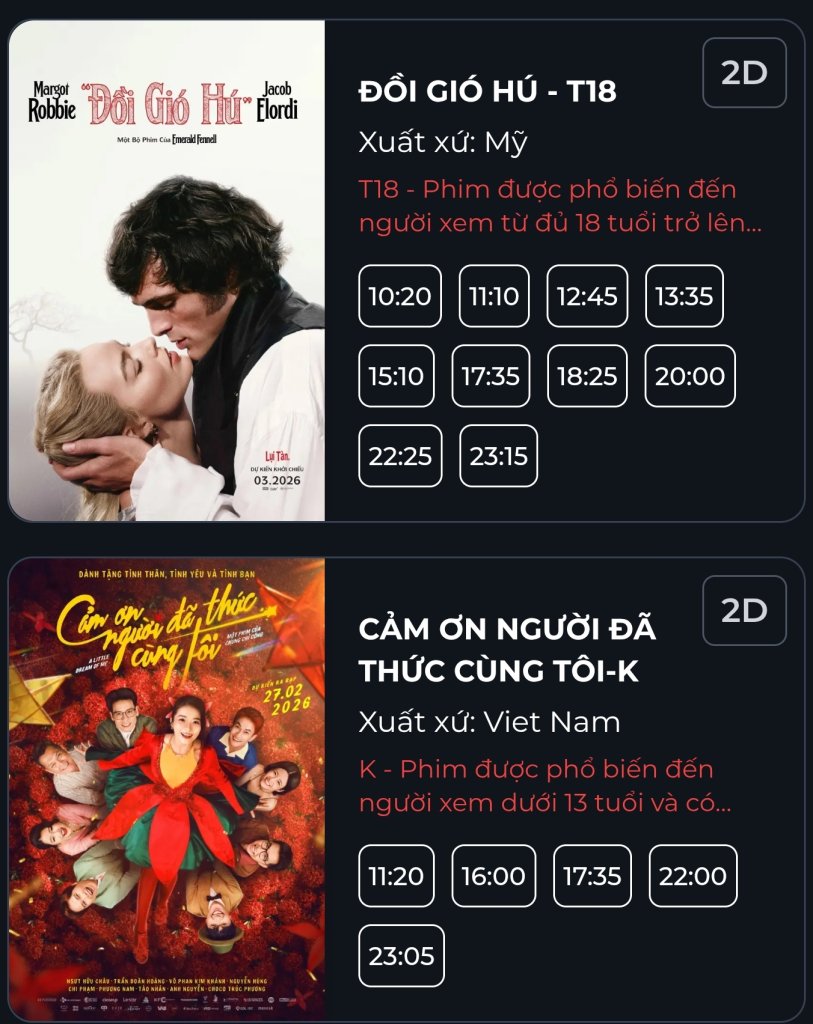Screen dimensions: 813x1024
Task: Select the 20:00 screening of Đồi Gió Hú
Action: click(x=690, y=376)
